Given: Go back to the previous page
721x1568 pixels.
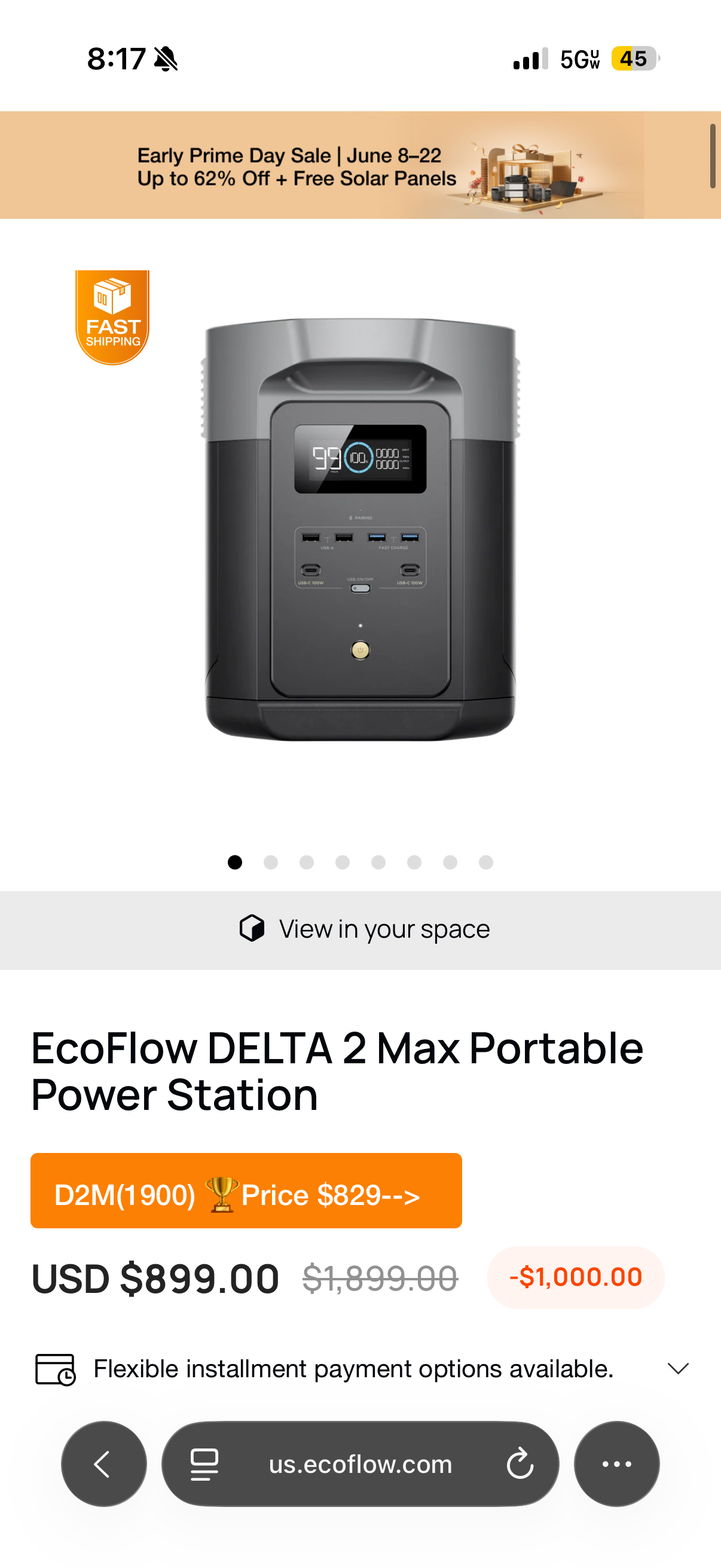Looking at the screenshot, I should pos(104,1464).
